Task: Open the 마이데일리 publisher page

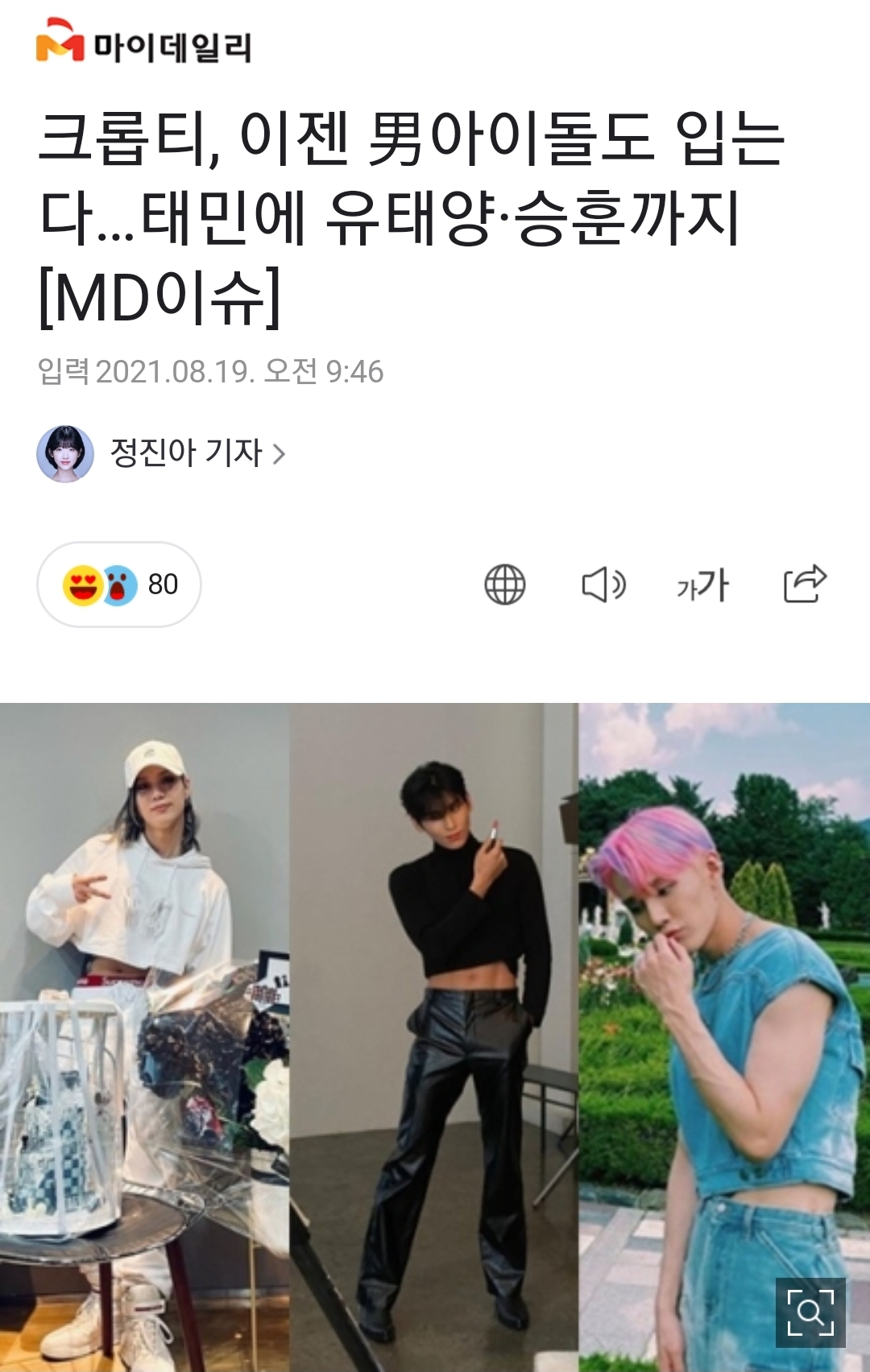Action: pyautogui.click(x=143, y=45)
